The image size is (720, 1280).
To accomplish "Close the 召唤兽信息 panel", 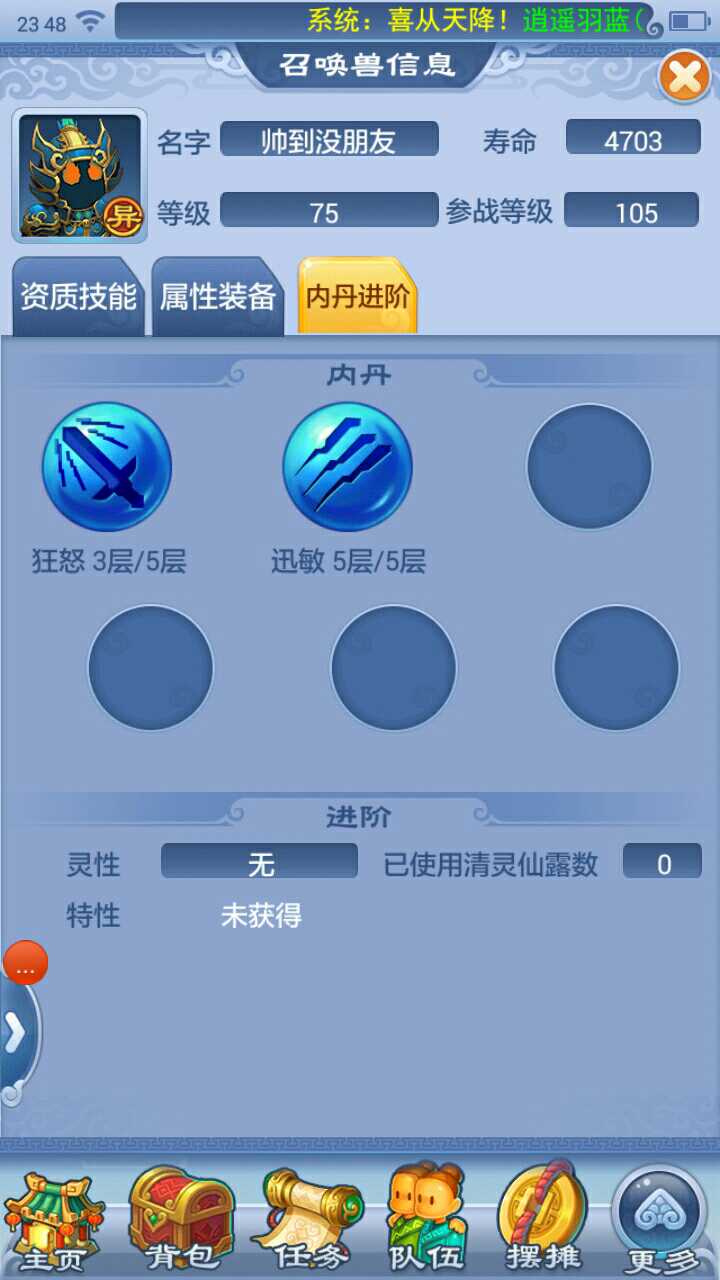I will [x=684, y=77].
